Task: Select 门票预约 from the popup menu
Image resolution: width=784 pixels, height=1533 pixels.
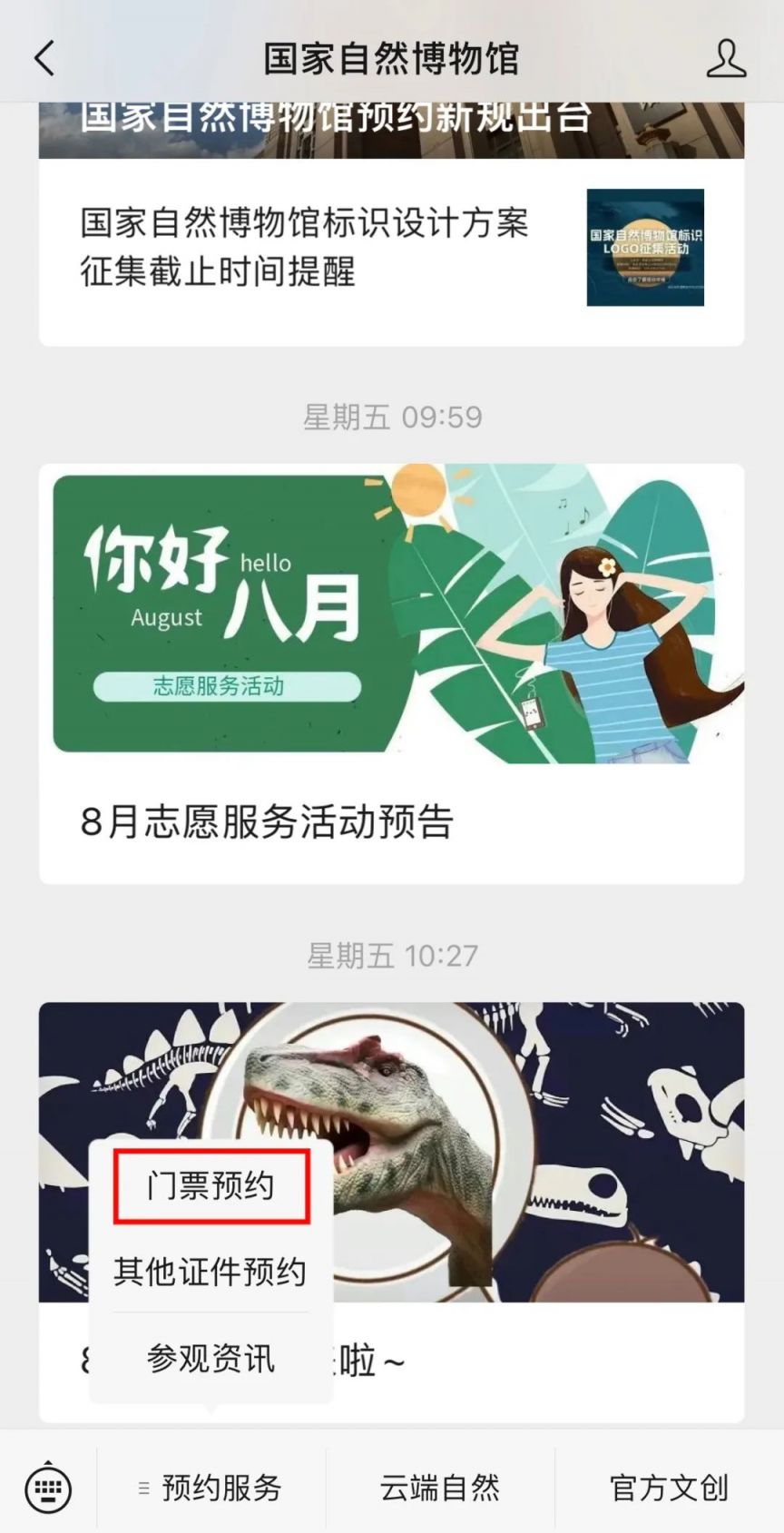Action: click(211, 1186)
